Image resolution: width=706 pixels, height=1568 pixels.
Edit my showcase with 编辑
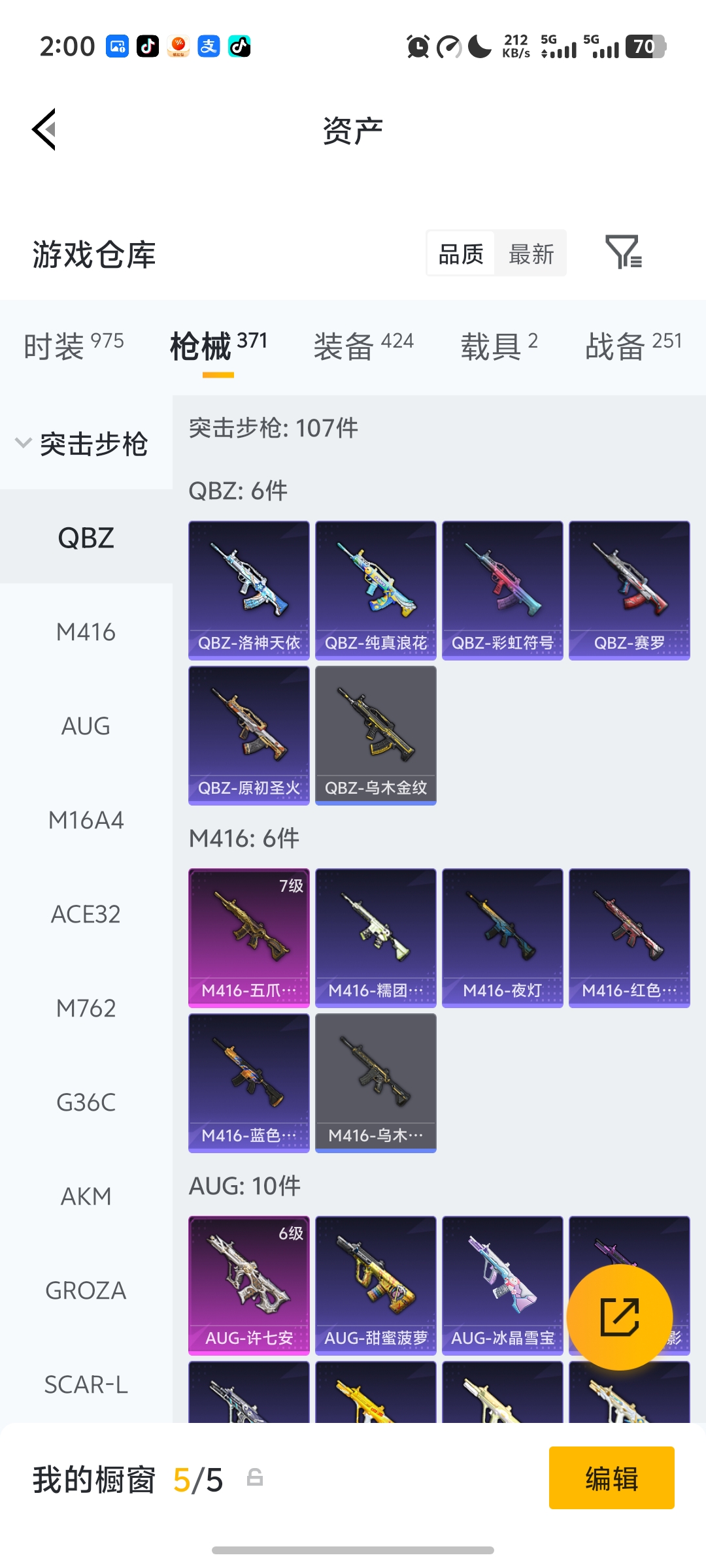tap(611, 1478)
